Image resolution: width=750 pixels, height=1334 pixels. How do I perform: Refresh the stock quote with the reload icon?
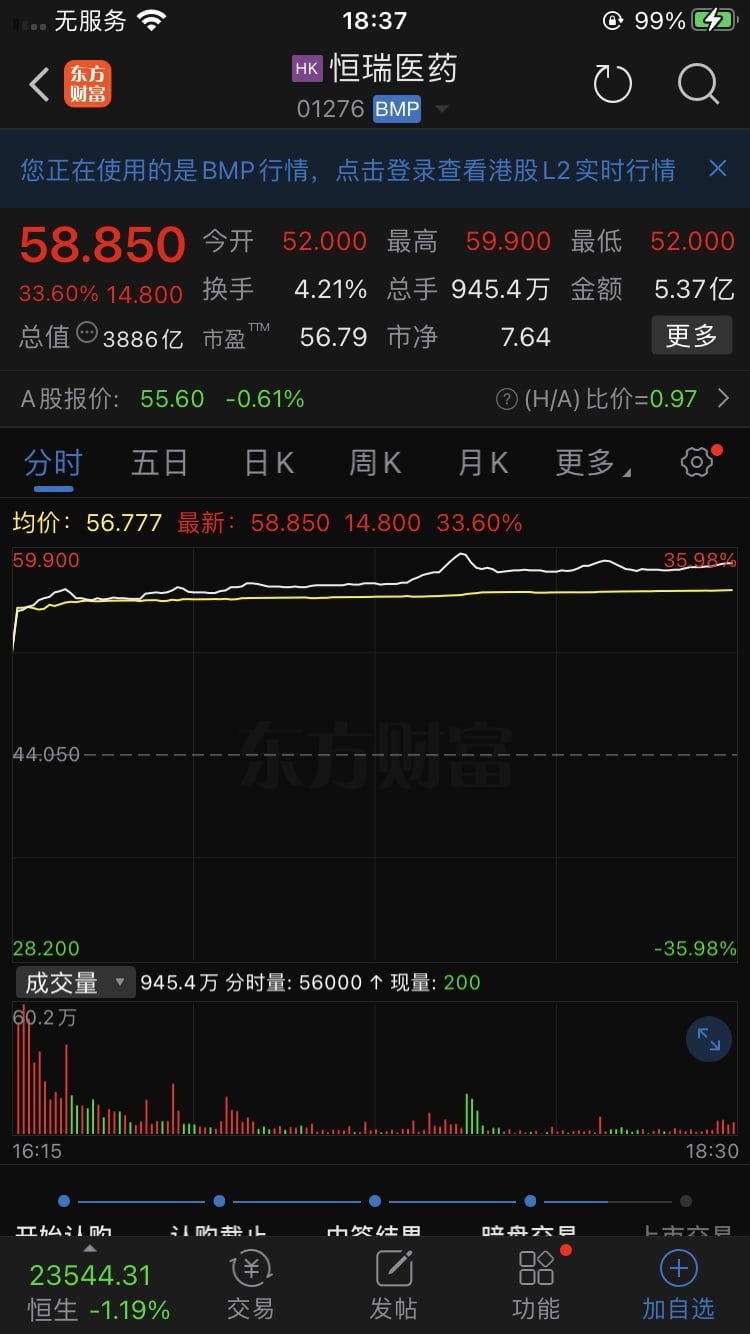[x=612, y=84]
